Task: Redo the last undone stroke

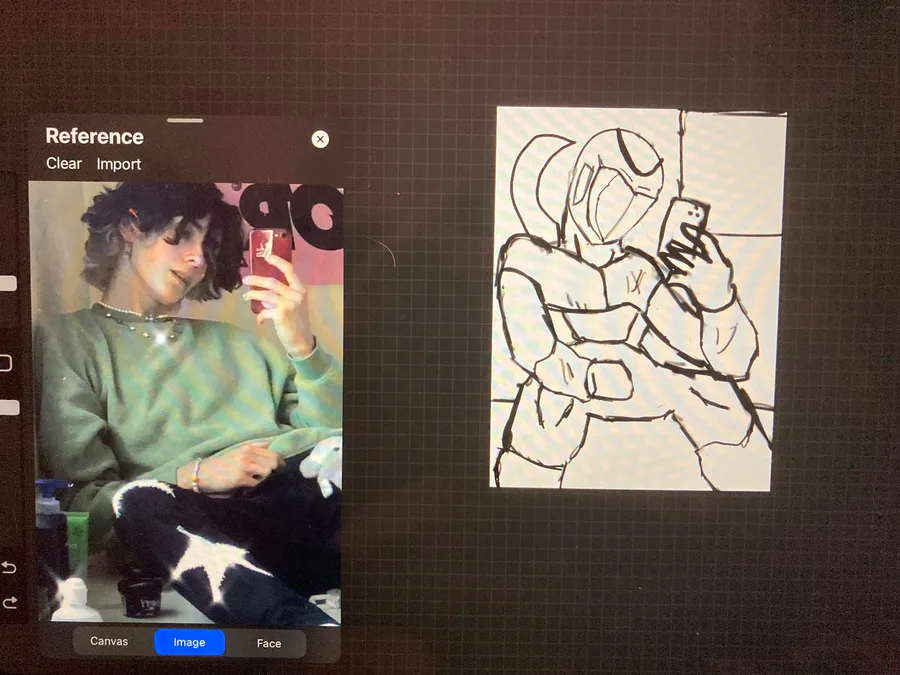Action: click(x=9, y=602)
